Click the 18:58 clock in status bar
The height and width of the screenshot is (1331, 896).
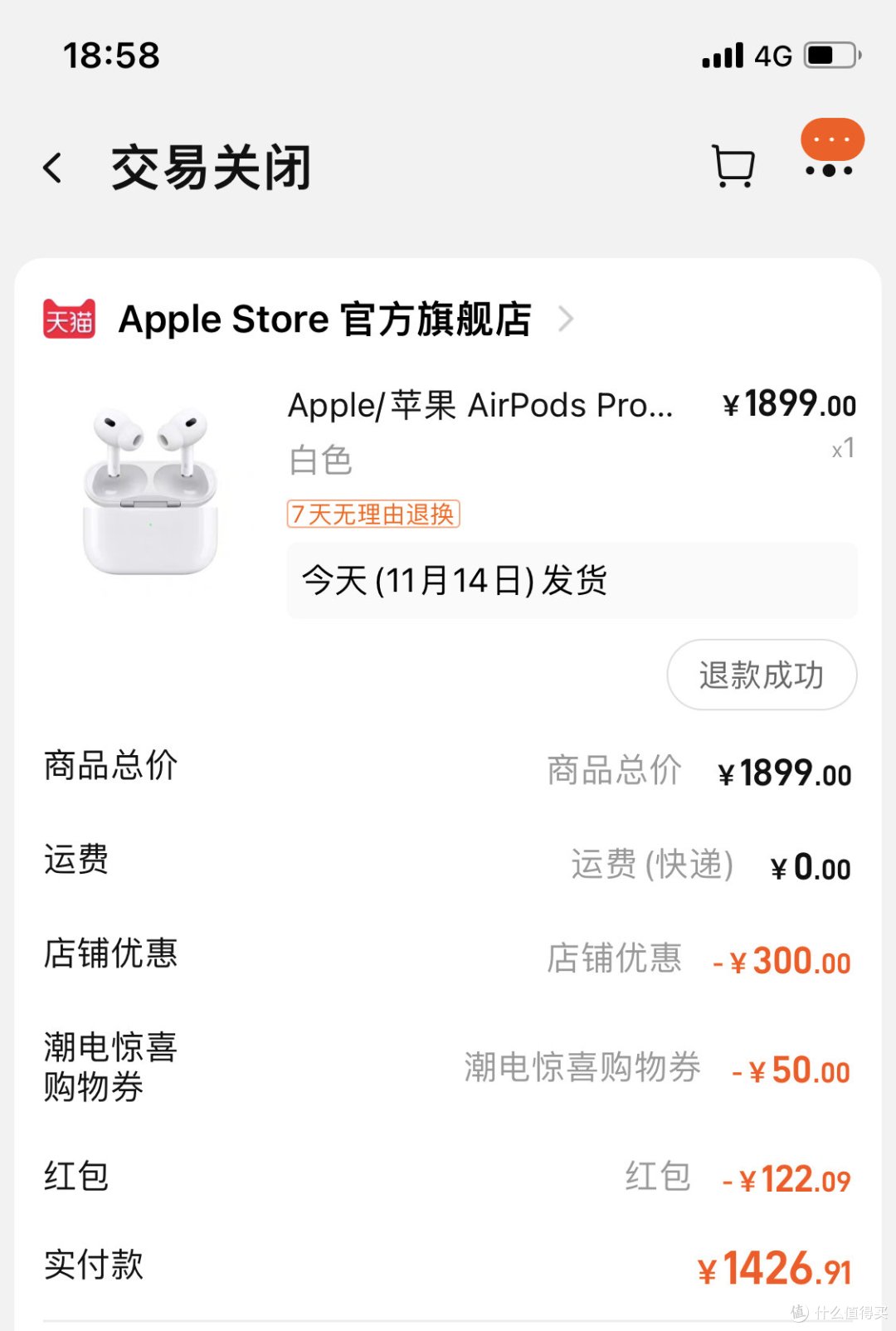click(x=110, y=55)
